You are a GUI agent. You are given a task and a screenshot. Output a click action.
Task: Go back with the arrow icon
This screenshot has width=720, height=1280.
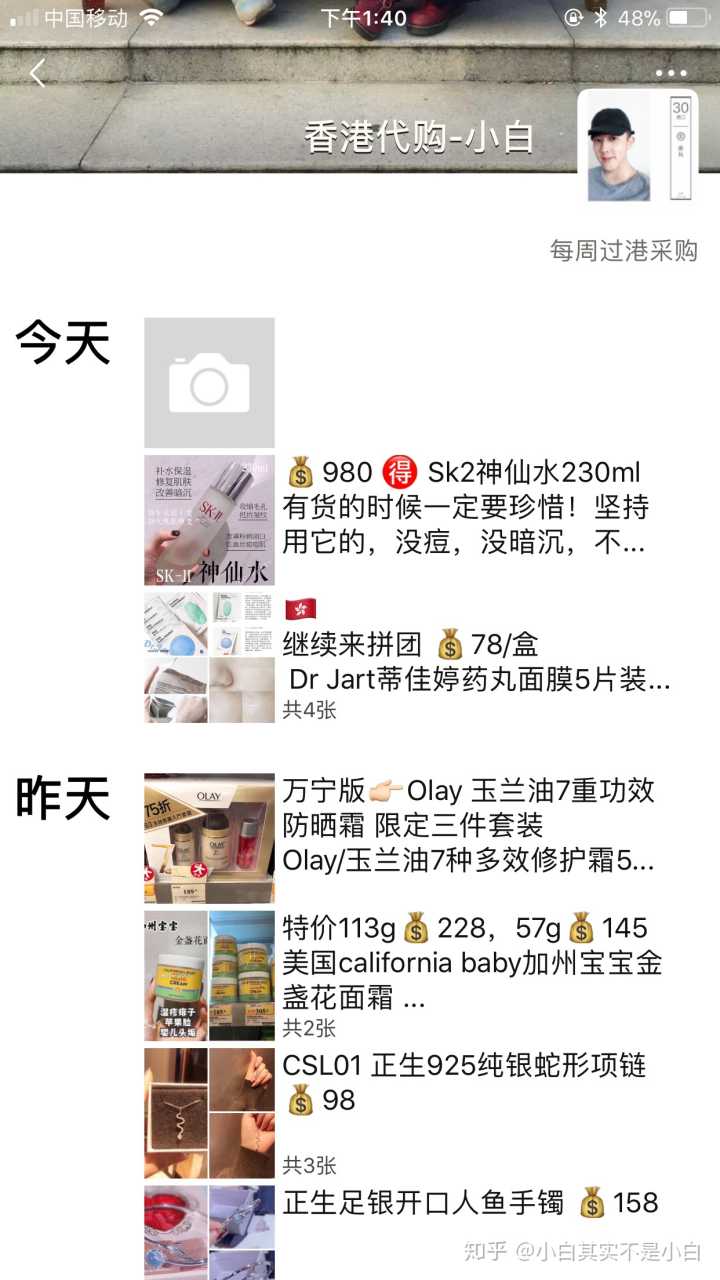pyautogui.click(x=38, y=73)
